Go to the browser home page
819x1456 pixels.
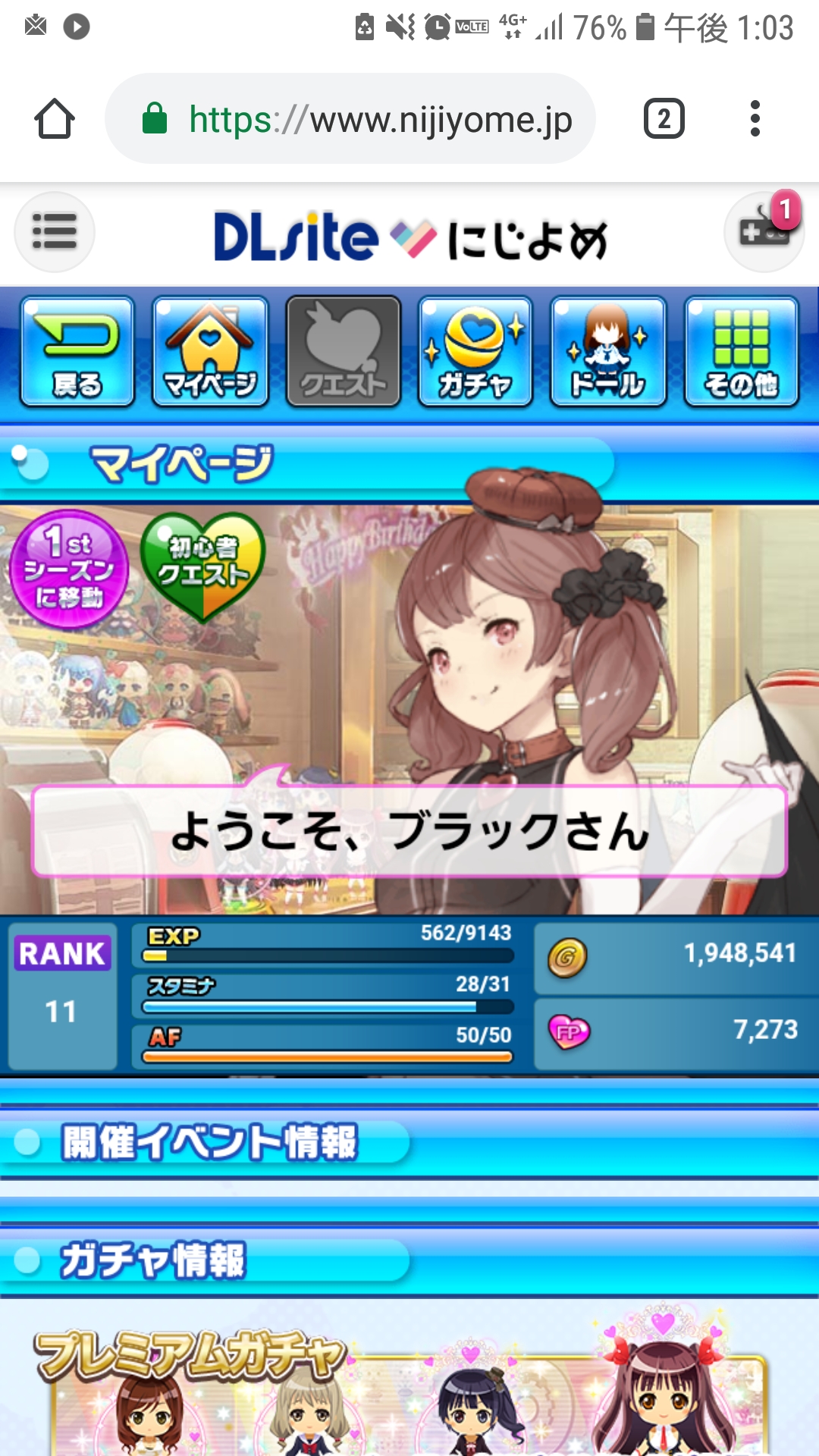pos(55,119)
